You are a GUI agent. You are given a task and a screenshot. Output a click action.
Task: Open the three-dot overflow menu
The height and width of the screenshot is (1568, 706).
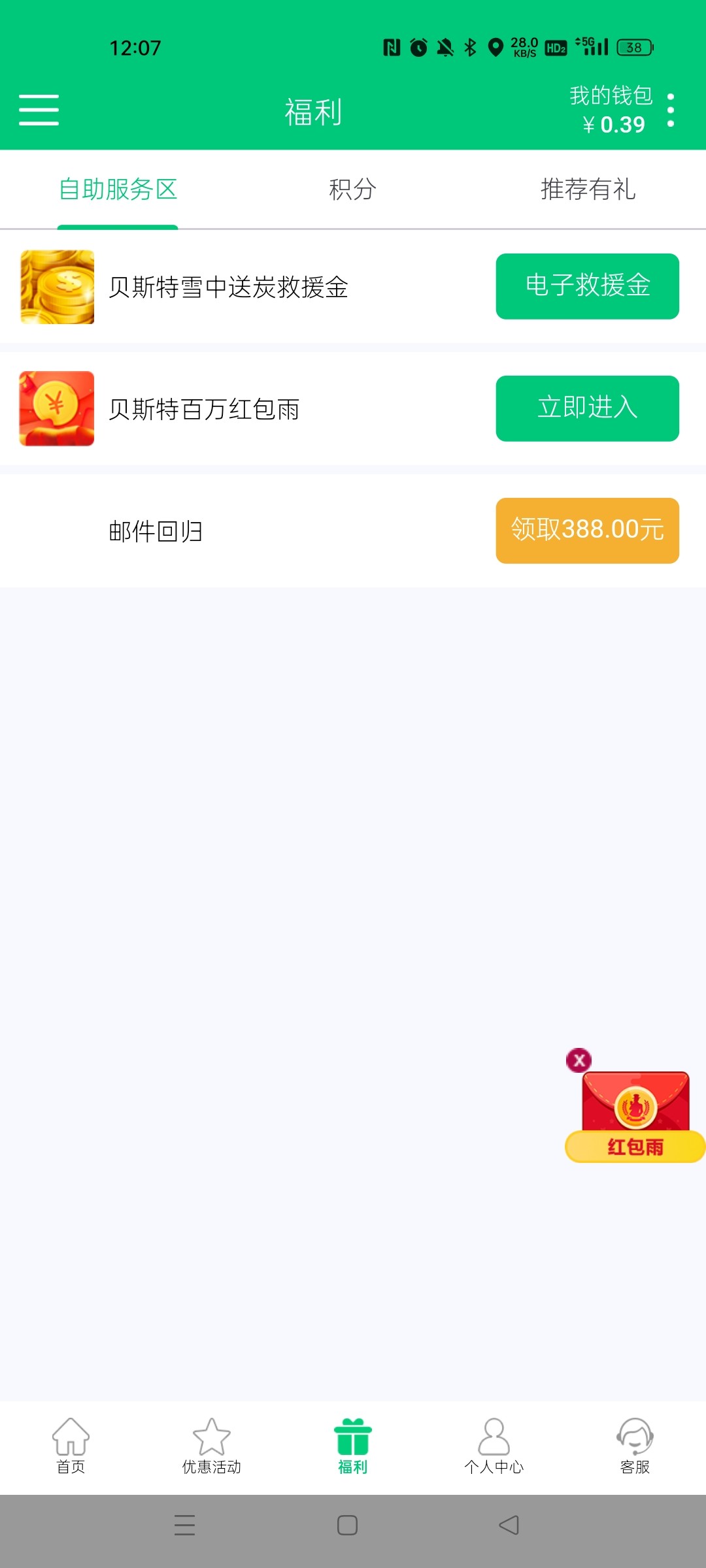pyautogui.click(x=671, y=110)
